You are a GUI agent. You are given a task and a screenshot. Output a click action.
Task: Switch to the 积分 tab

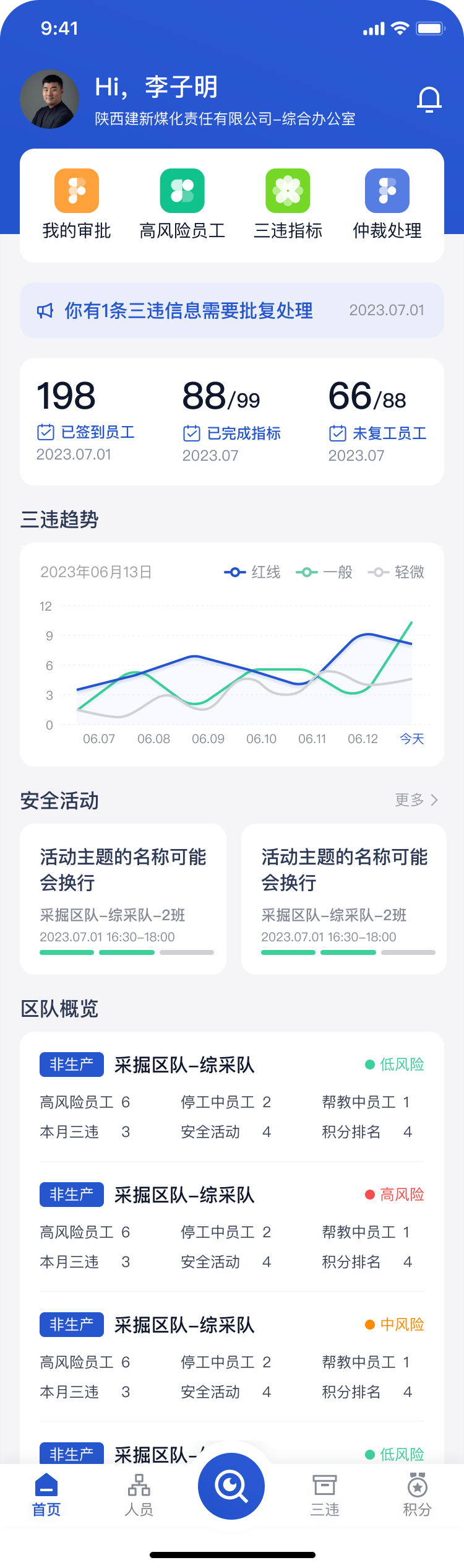(418, 1495)
